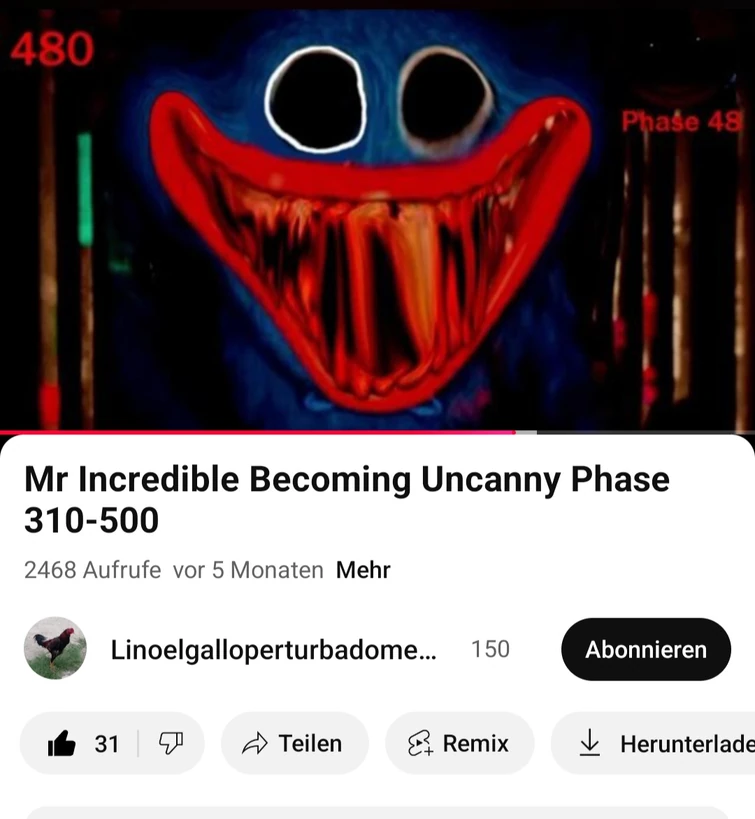Dislike this video
This screenshot has height=819, width=755.
point(171,743)
